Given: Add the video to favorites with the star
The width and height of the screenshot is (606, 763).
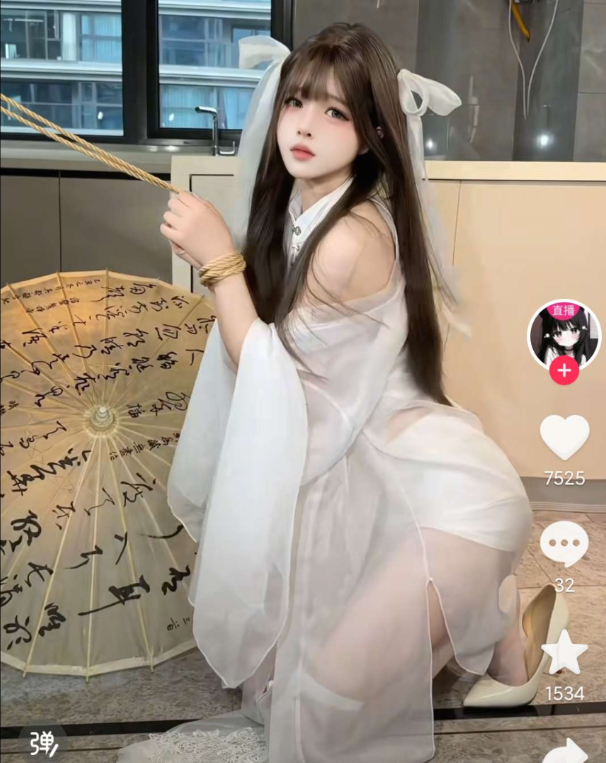Looking at the screenshot, I should [564, 651].
